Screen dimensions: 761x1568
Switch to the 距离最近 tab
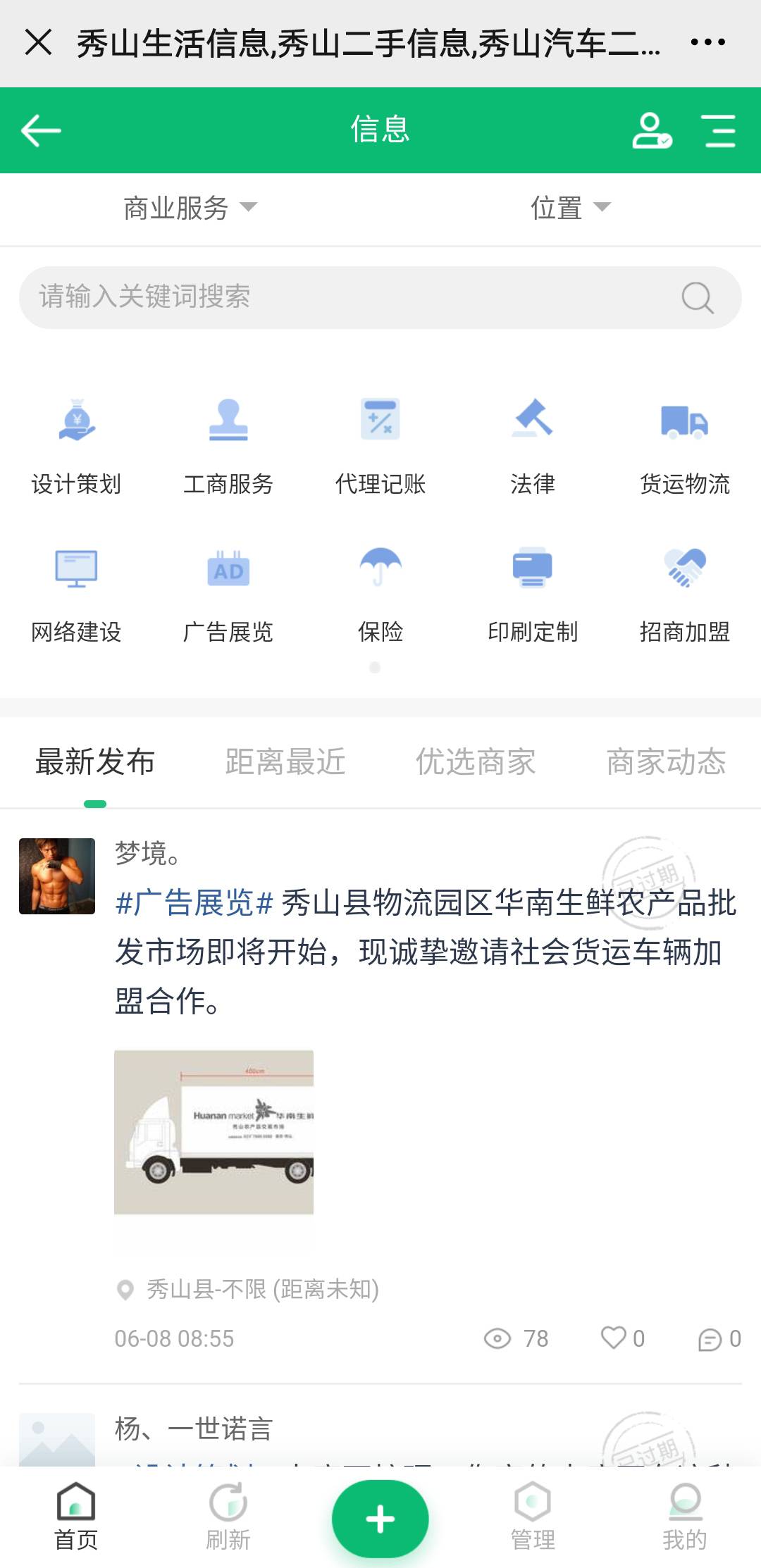pos(285,762)
